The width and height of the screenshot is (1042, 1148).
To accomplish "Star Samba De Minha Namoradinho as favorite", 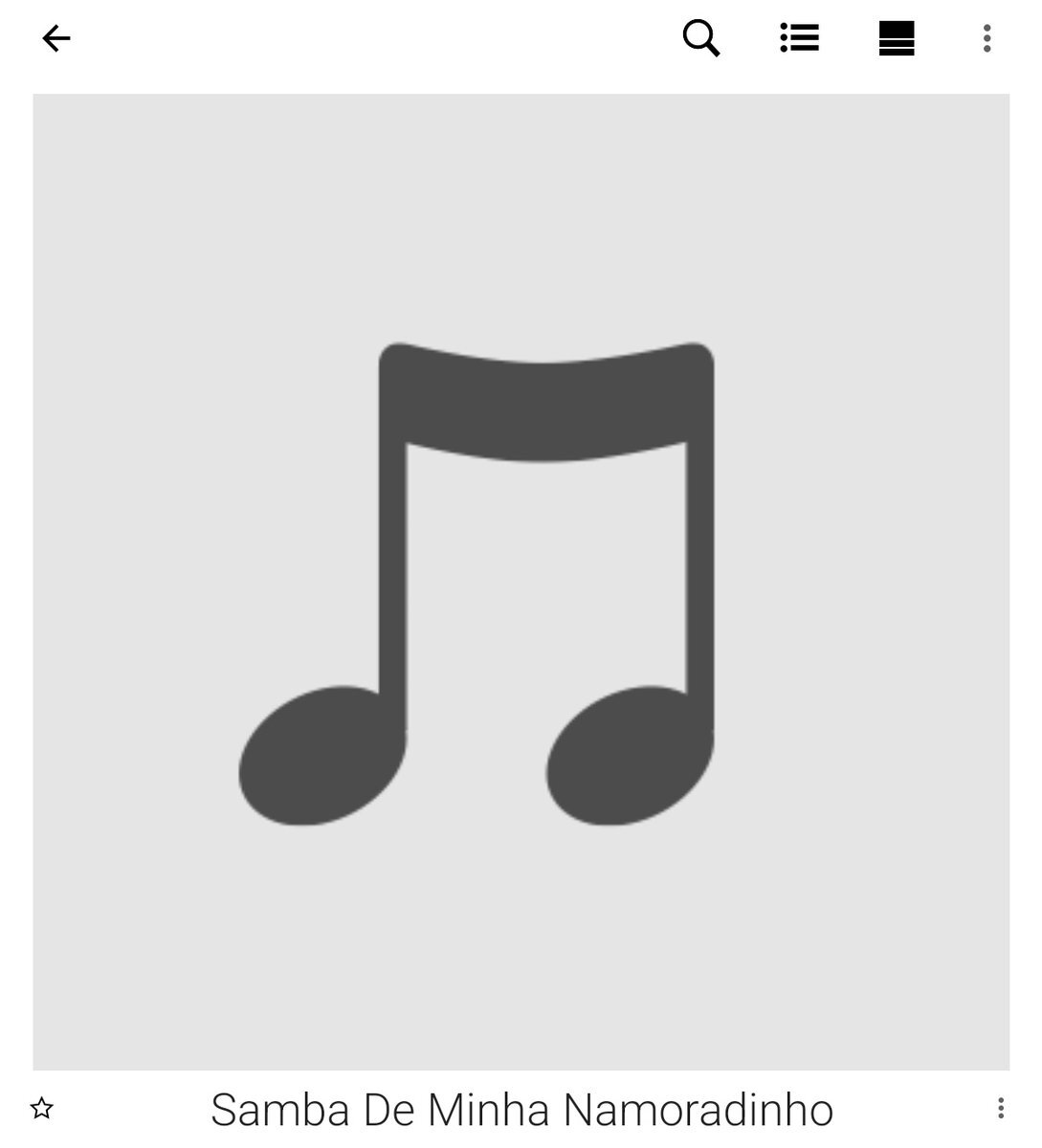I will coord(42,1109).
